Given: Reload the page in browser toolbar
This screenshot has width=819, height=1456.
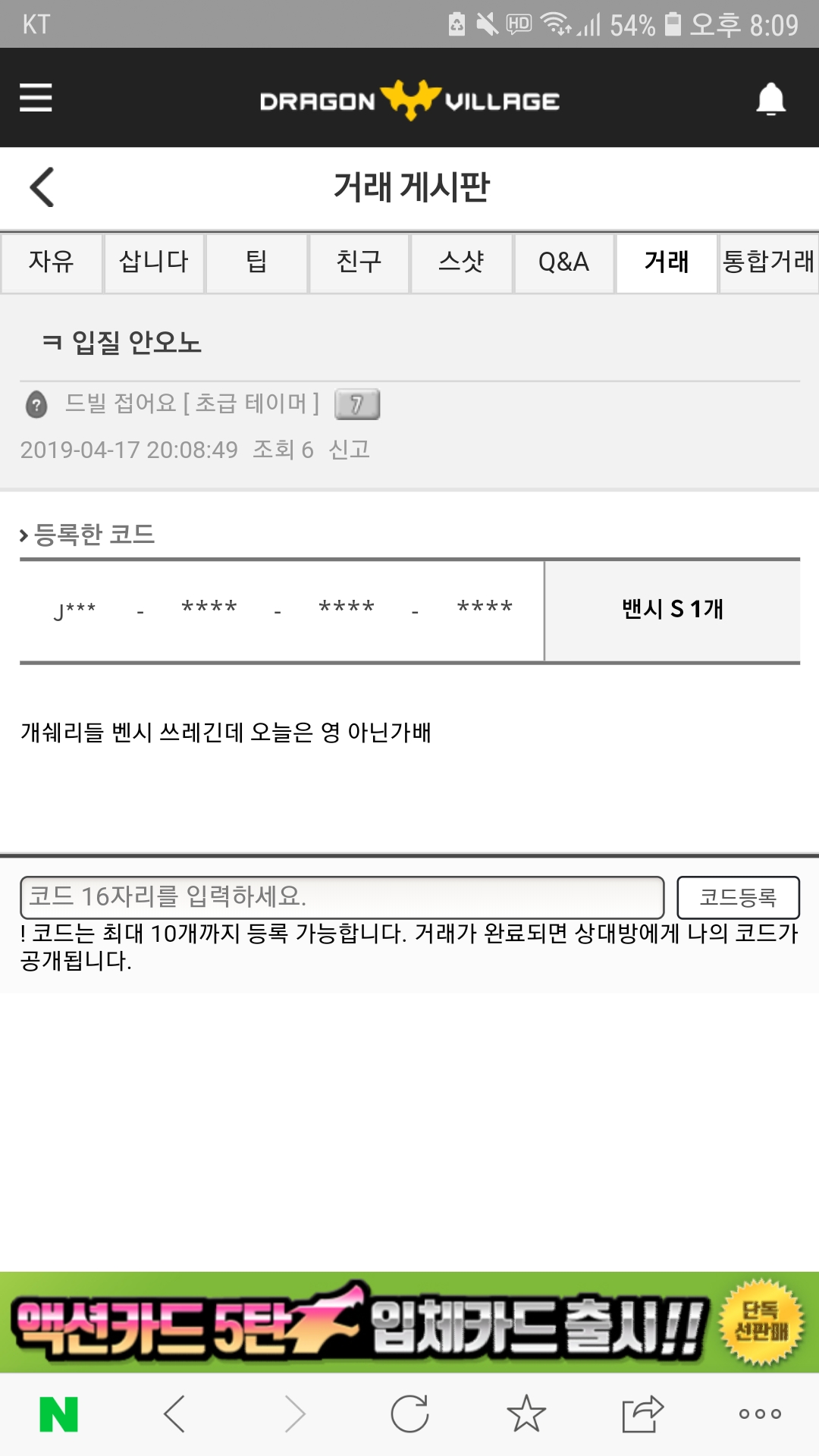Looking at the screenshot, I should pyautogui.click(x=409, y=1414).
